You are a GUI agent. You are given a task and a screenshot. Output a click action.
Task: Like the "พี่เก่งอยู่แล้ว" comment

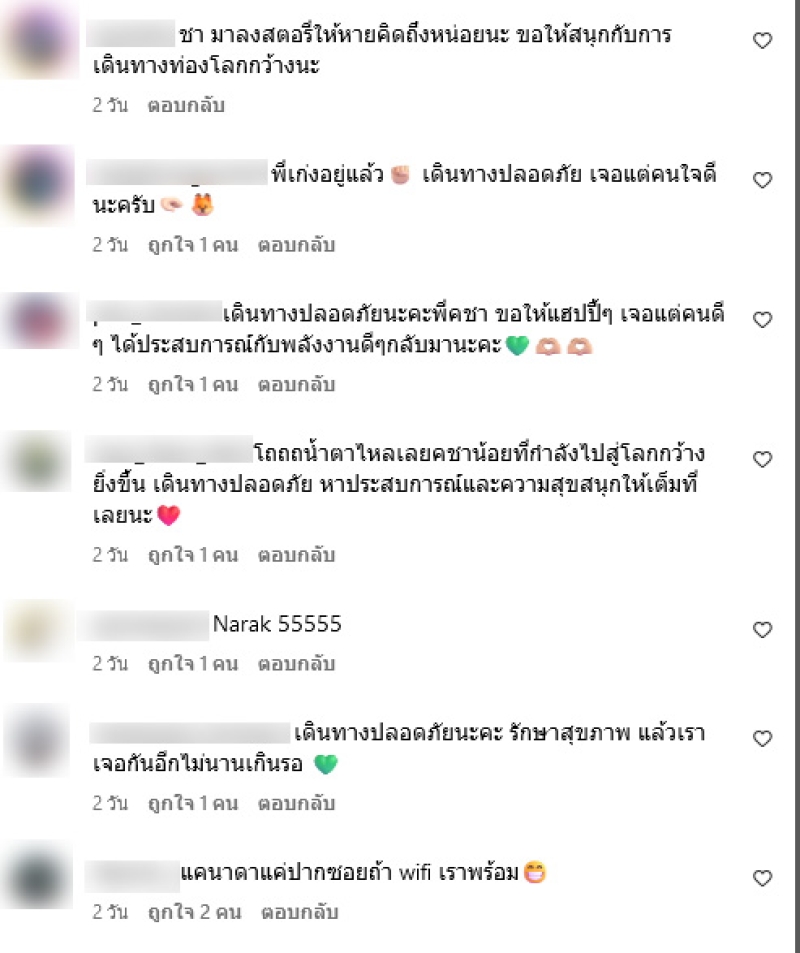[x=762, y=181]
